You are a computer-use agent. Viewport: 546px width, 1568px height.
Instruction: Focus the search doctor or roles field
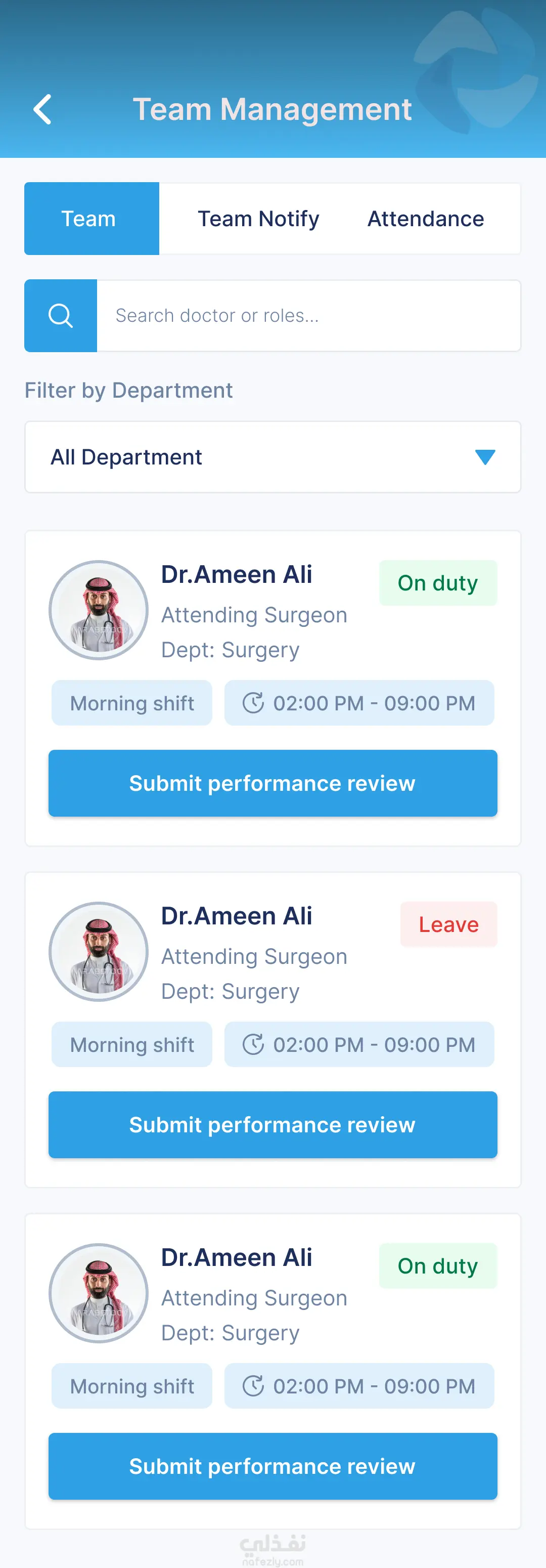(x=308, y=316)
